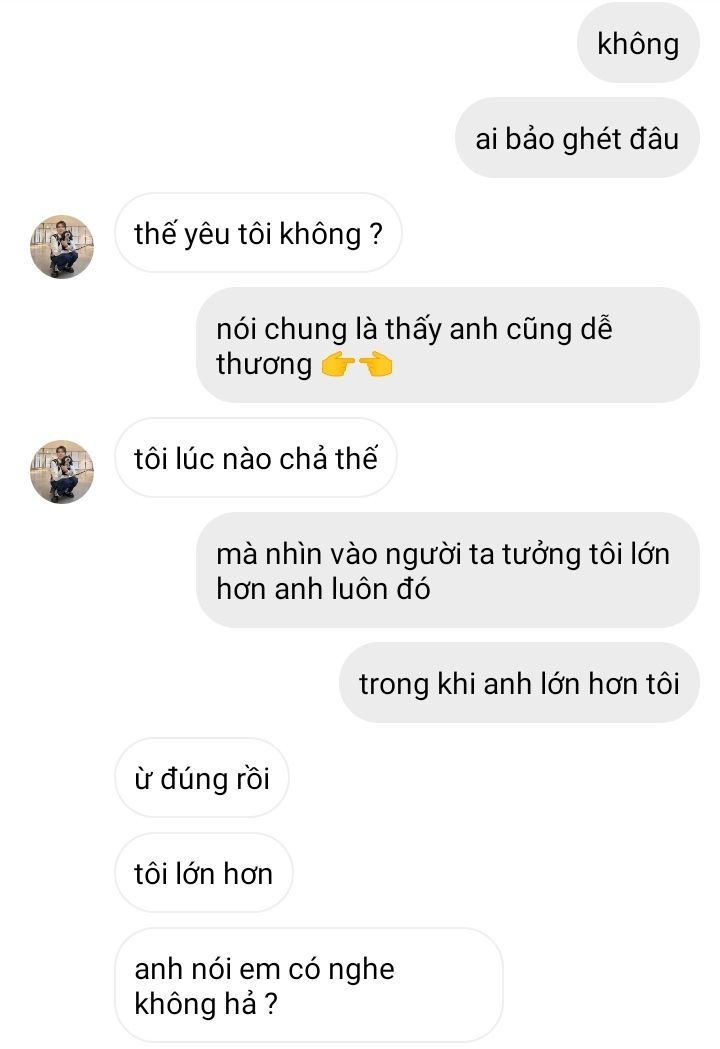The height and width of the screenshot is (1049, 720).
Task: Open sender's avatar beside "tôi lúc nào chả thế"
Action: tap(62, 471)
